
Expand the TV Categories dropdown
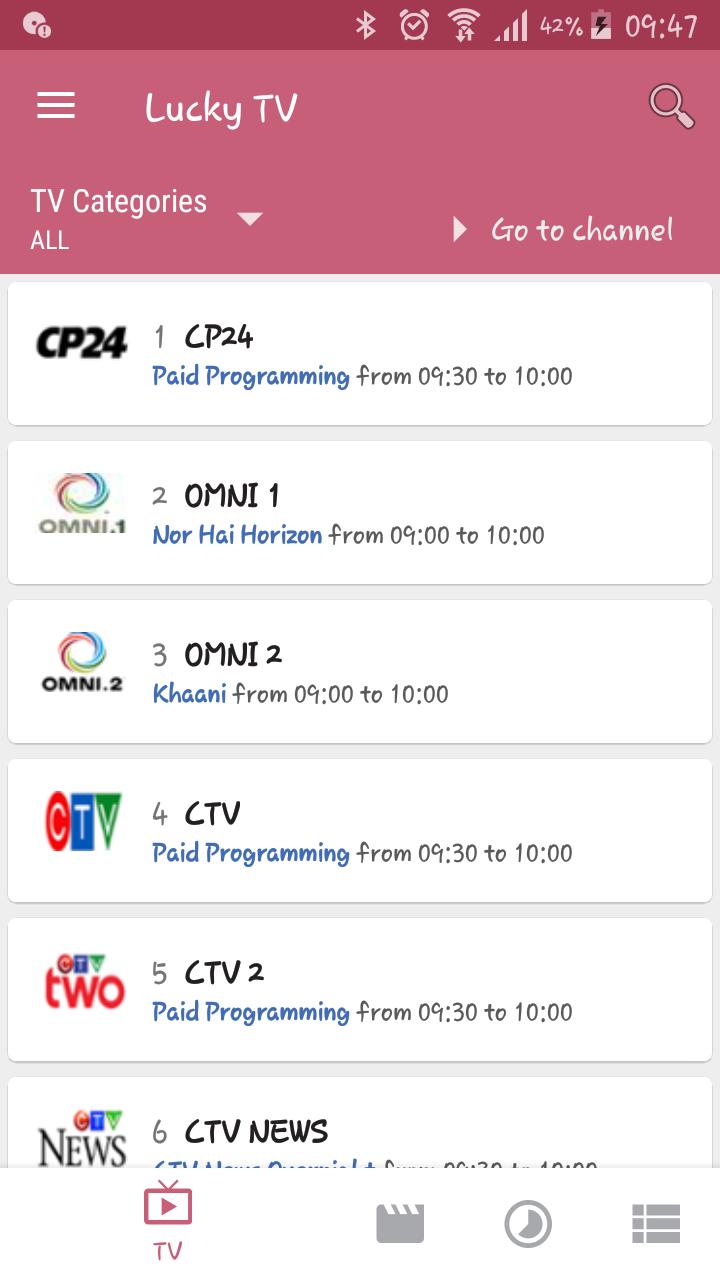[249, 218]
